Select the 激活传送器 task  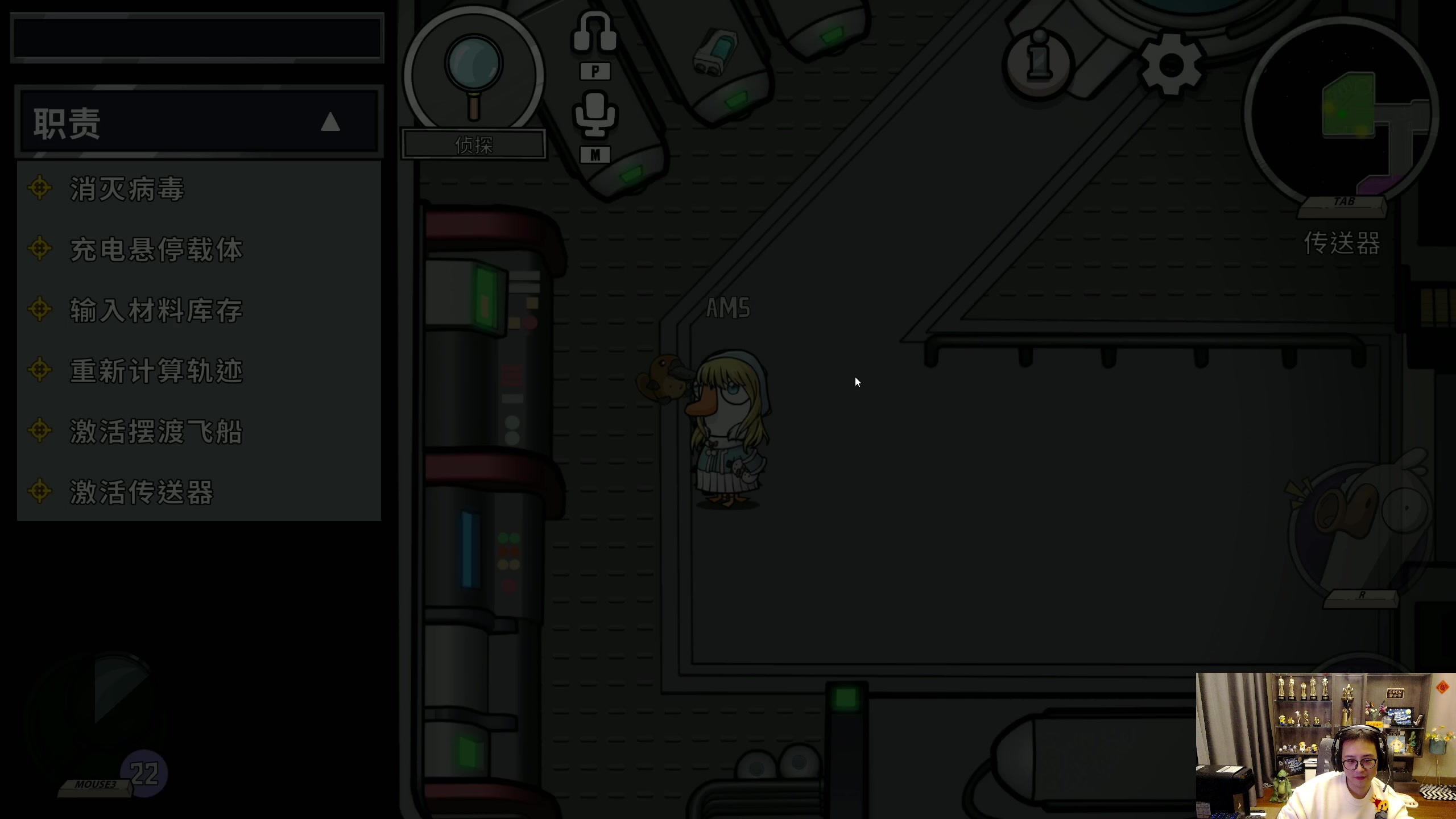click(142, 492)
